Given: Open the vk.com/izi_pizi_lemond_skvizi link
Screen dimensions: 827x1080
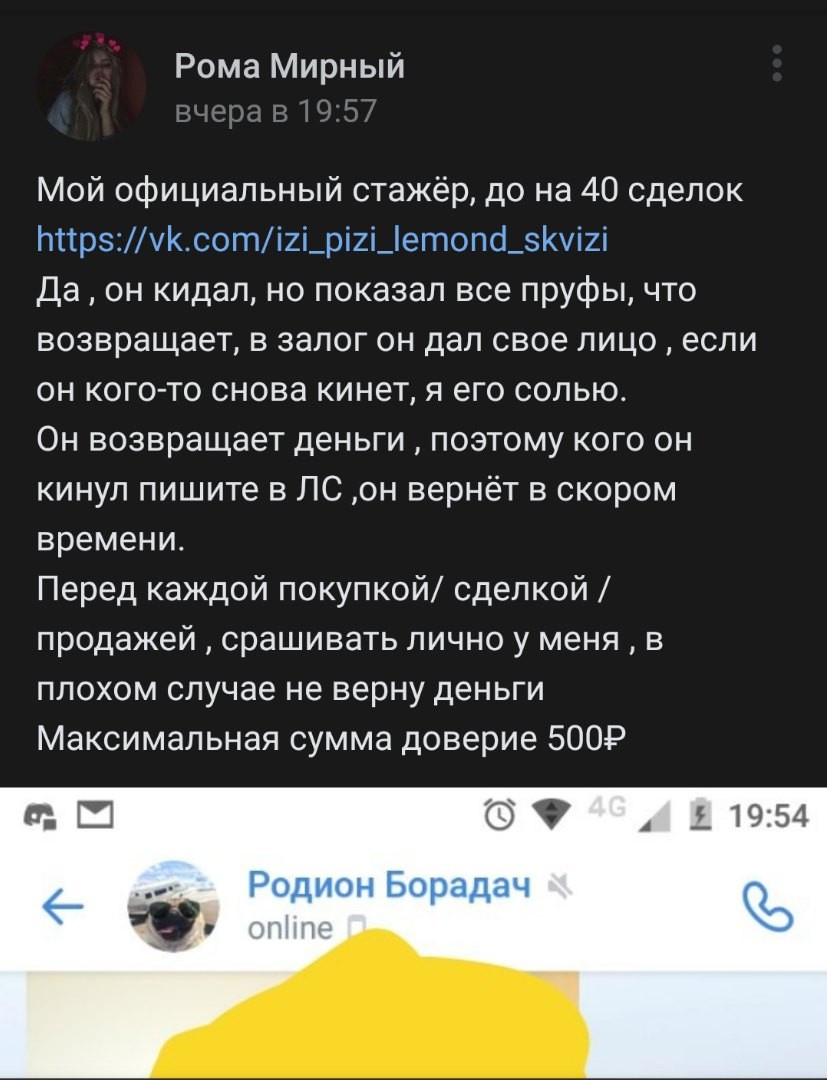Looking at the screenshot, I should 322,240.
